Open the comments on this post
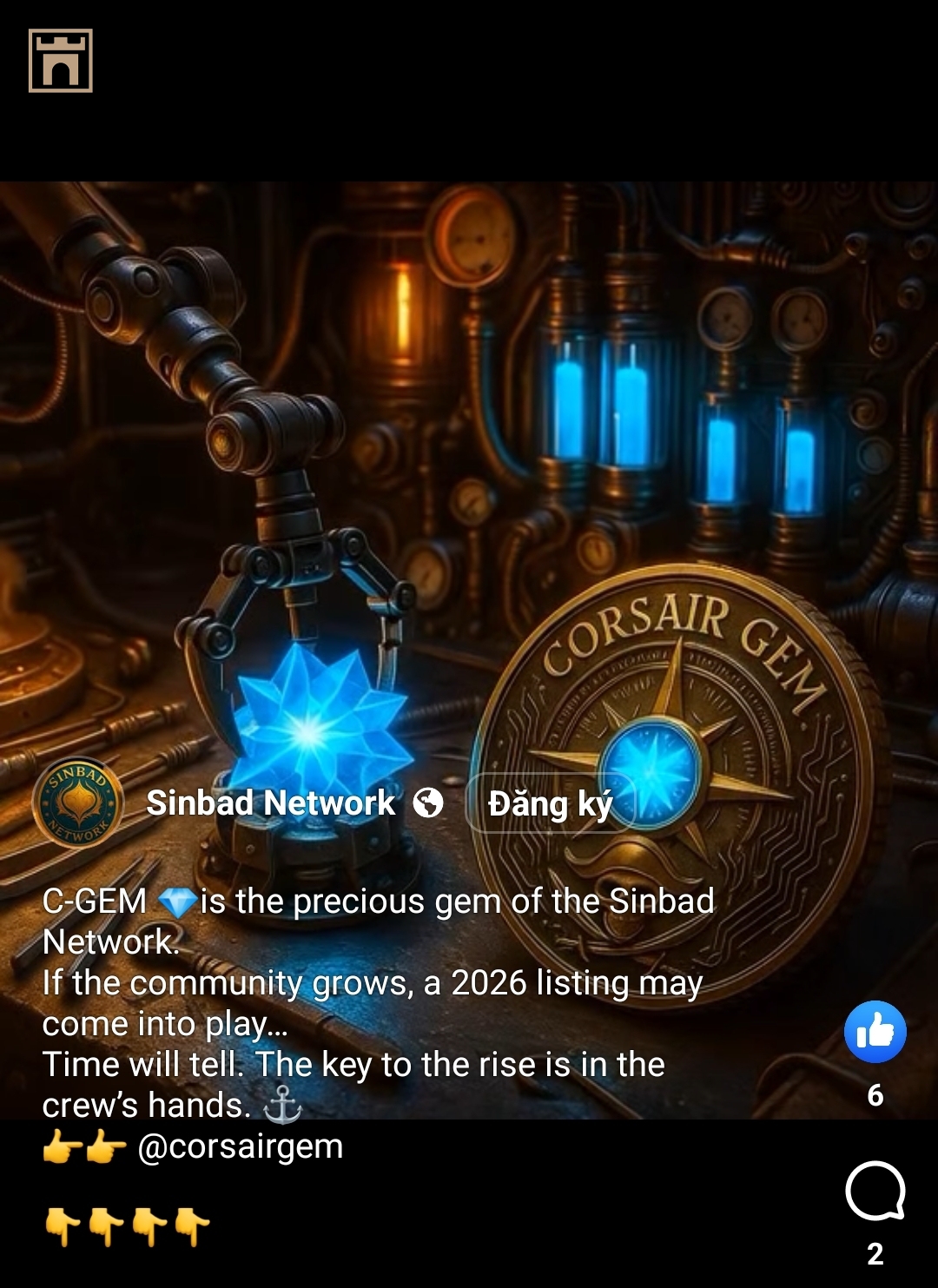The height and width of the screenshot is (1288, 938). [875, 1192]
